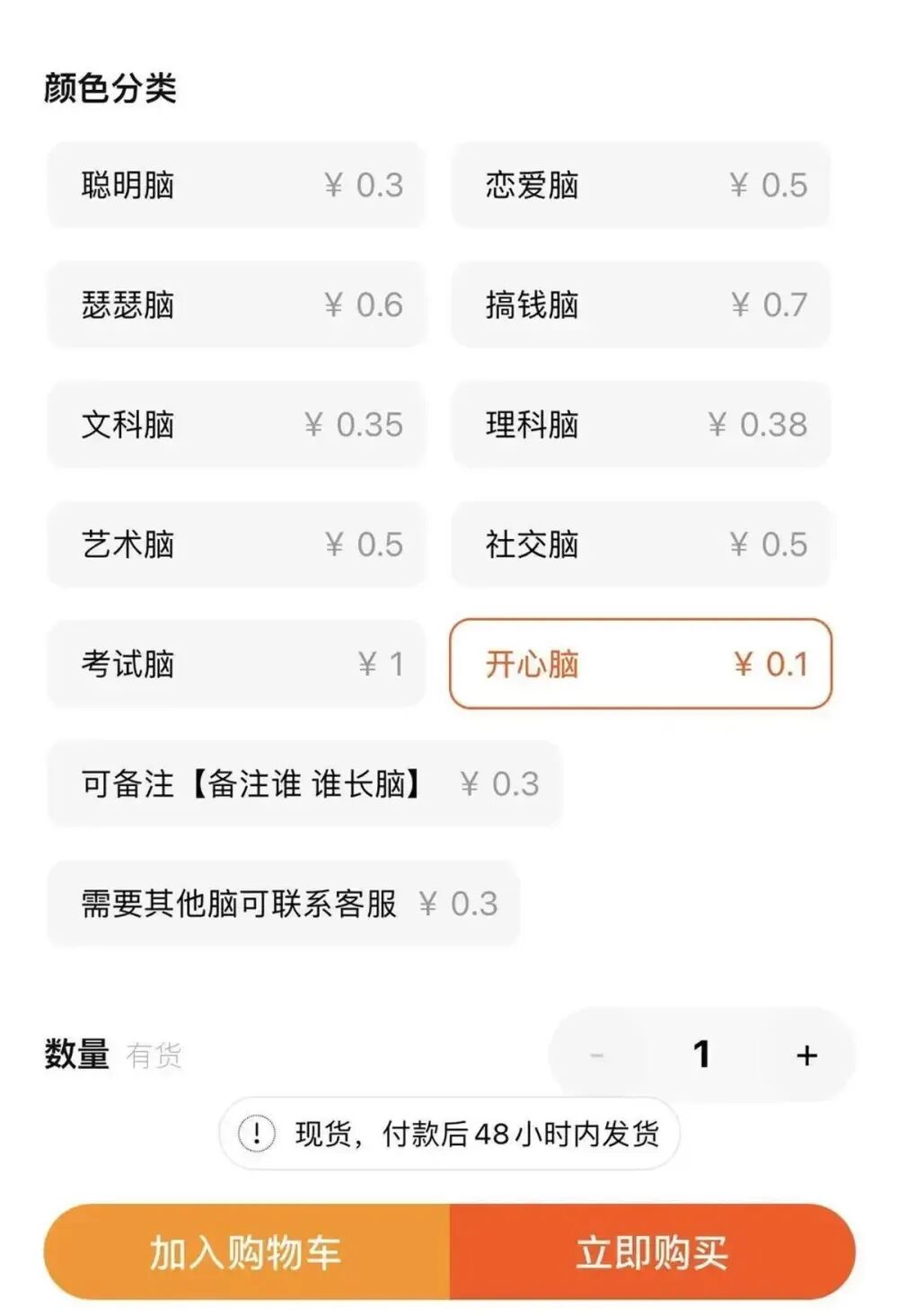Viewport: 898px width, 1316px height.
Task: Click the 加入购物车 add-to-cart button
Action: pos(249,1249)
